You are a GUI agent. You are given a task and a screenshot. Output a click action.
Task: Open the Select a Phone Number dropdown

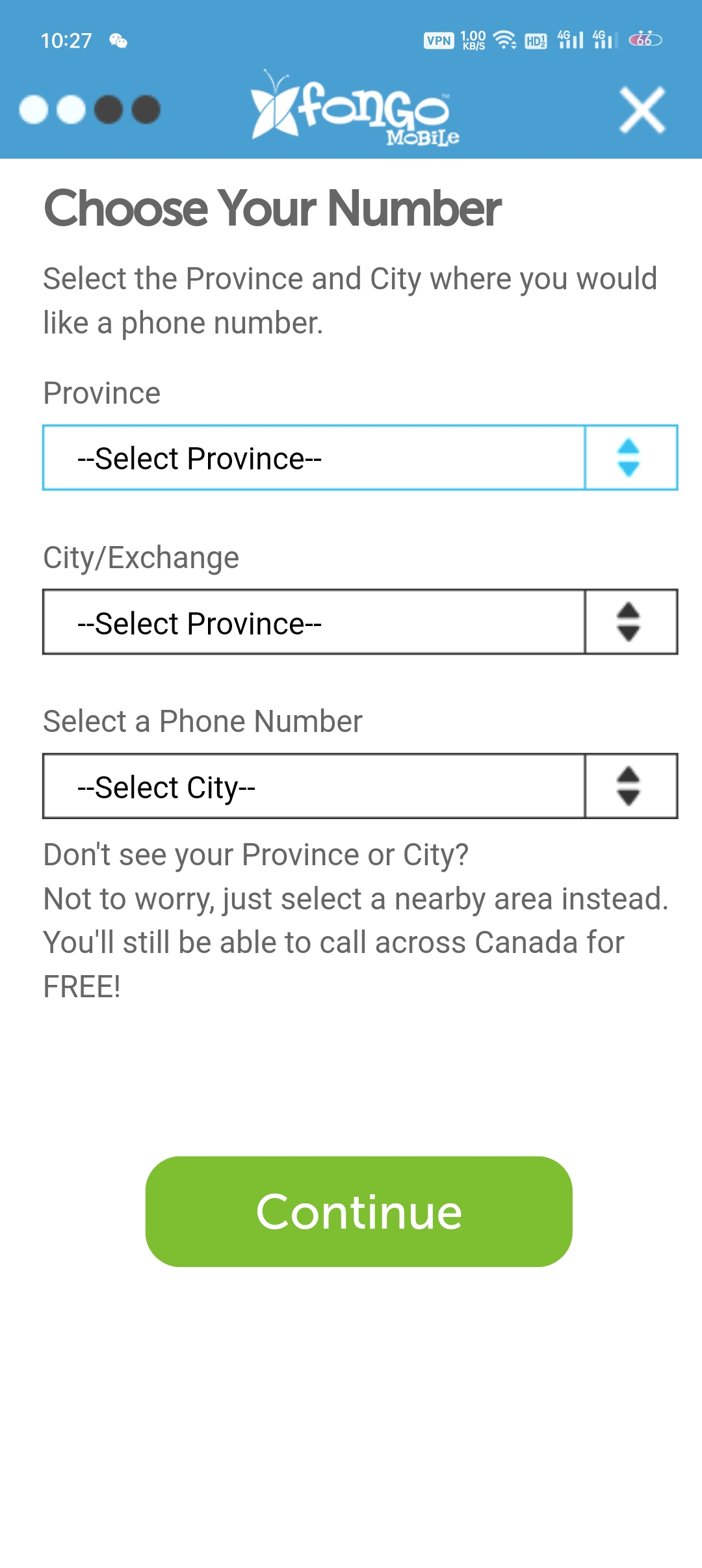click(x=359, y=786)
